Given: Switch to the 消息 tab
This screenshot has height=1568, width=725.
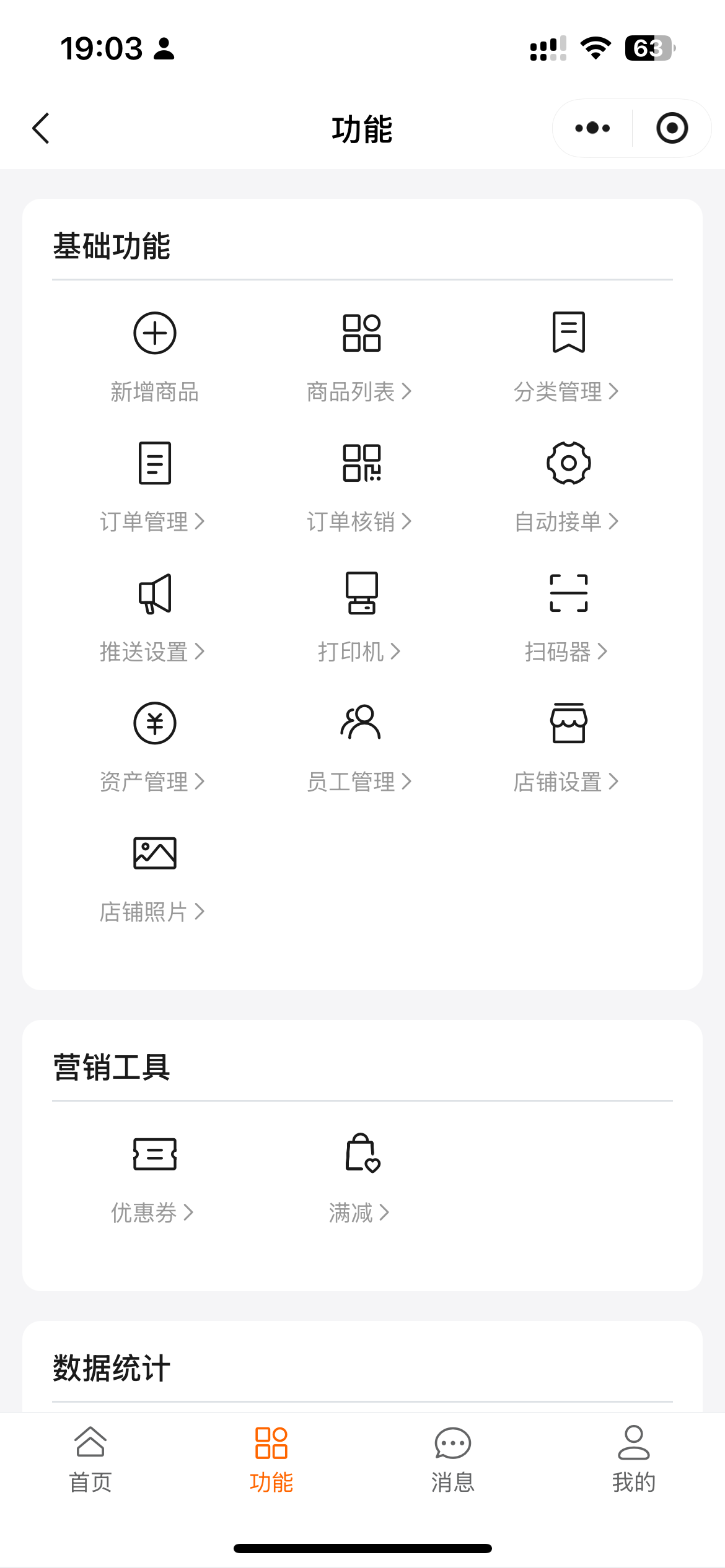Looking at the screenshot, I should pos(453,1460).
